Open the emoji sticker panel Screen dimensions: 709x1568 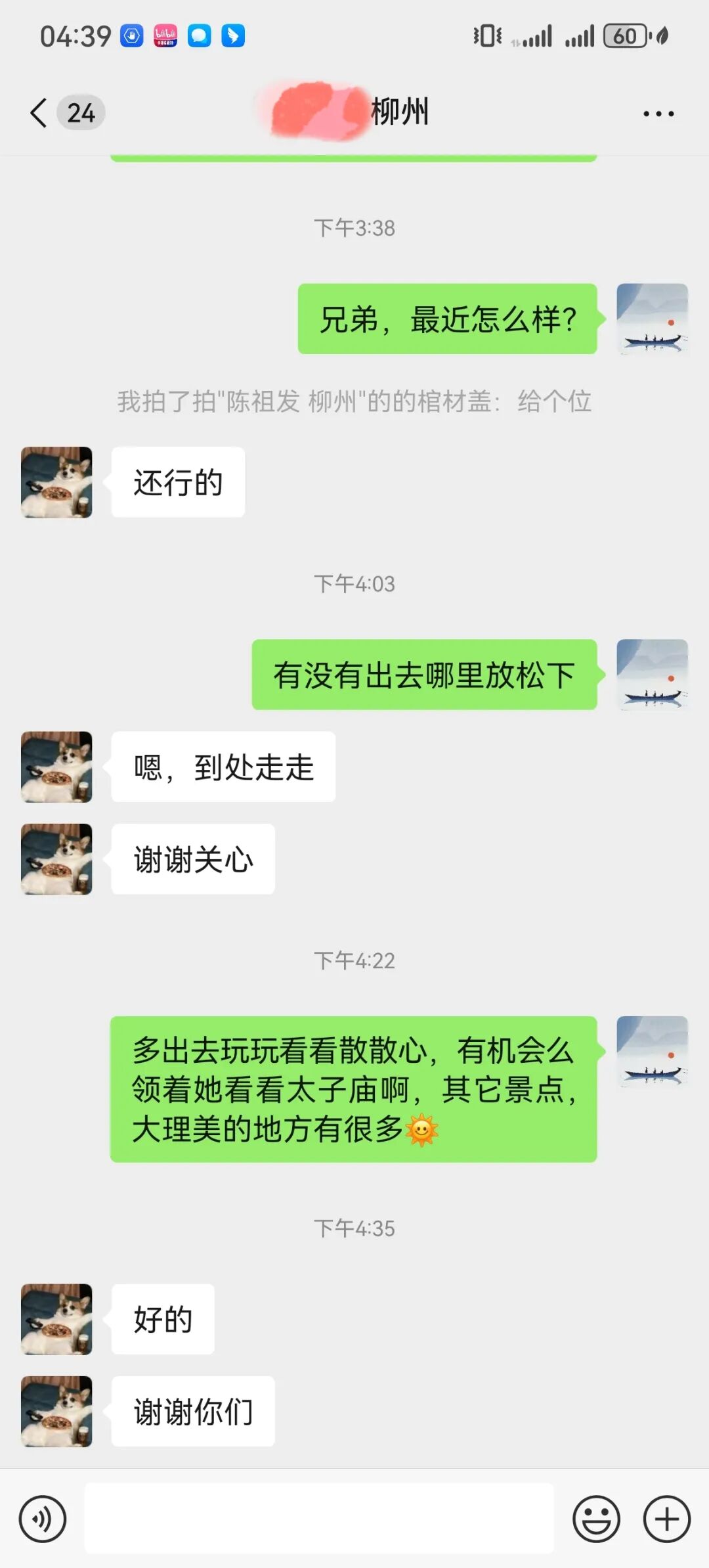(x=596, y=1519)
